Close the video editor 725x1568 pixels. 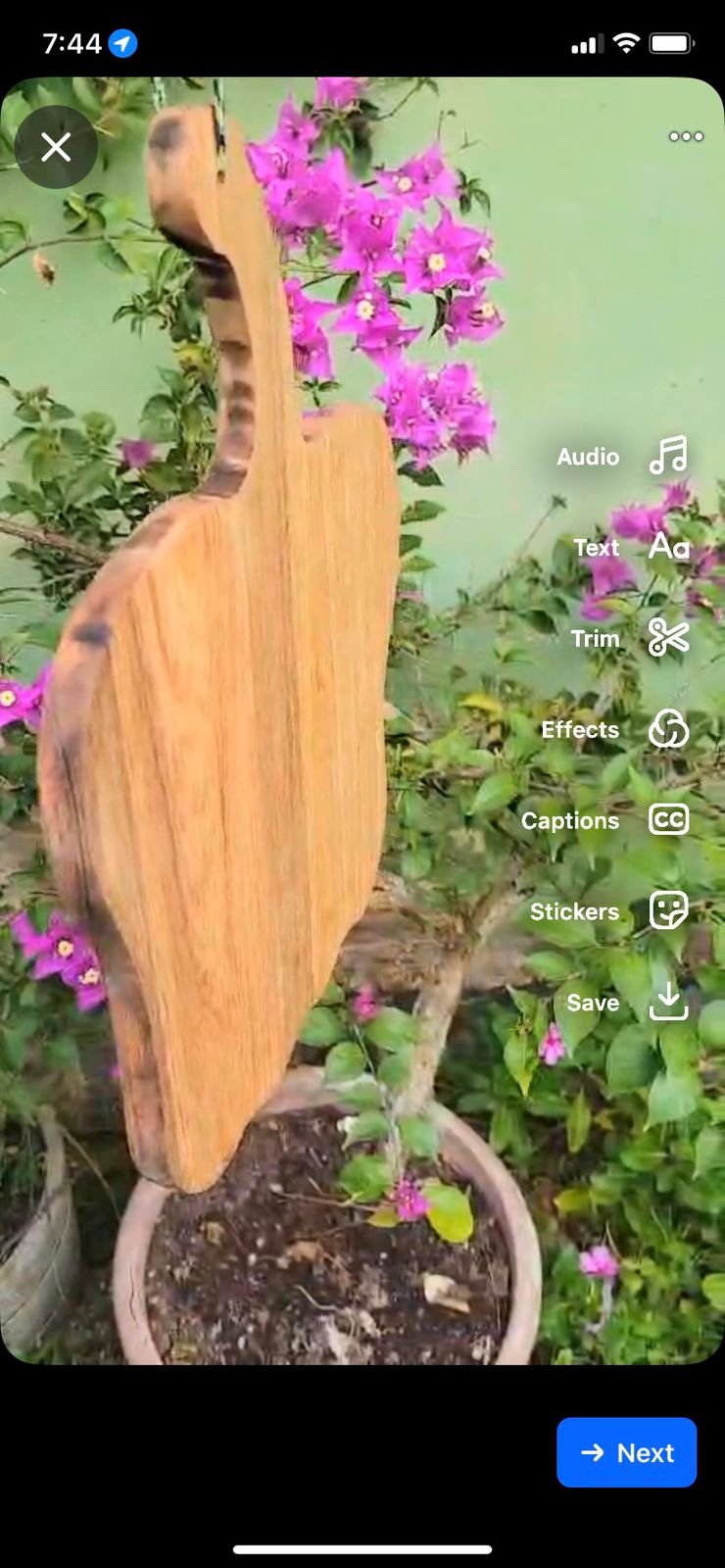pos(56,147)
